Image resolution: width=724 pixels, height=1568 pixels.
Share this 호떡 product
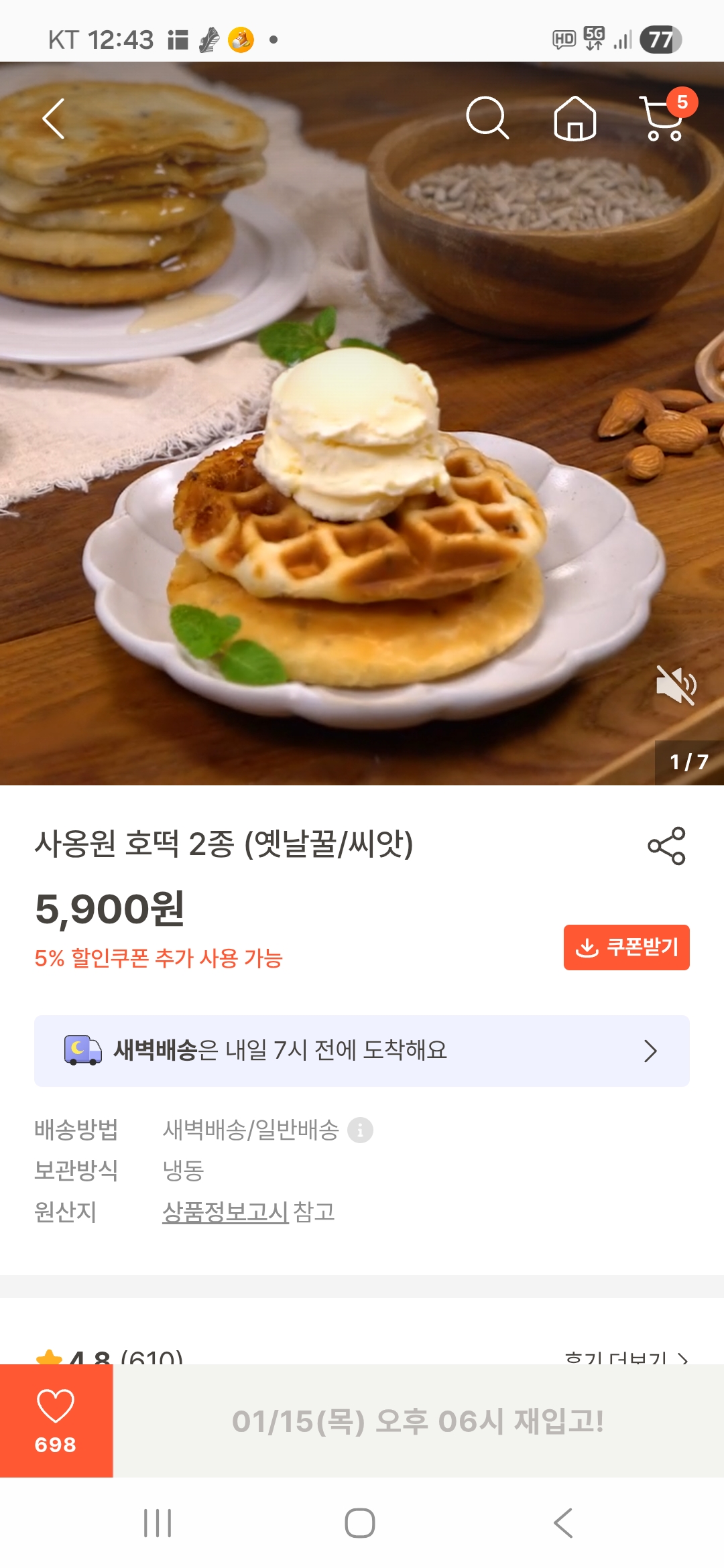(666, 846)
